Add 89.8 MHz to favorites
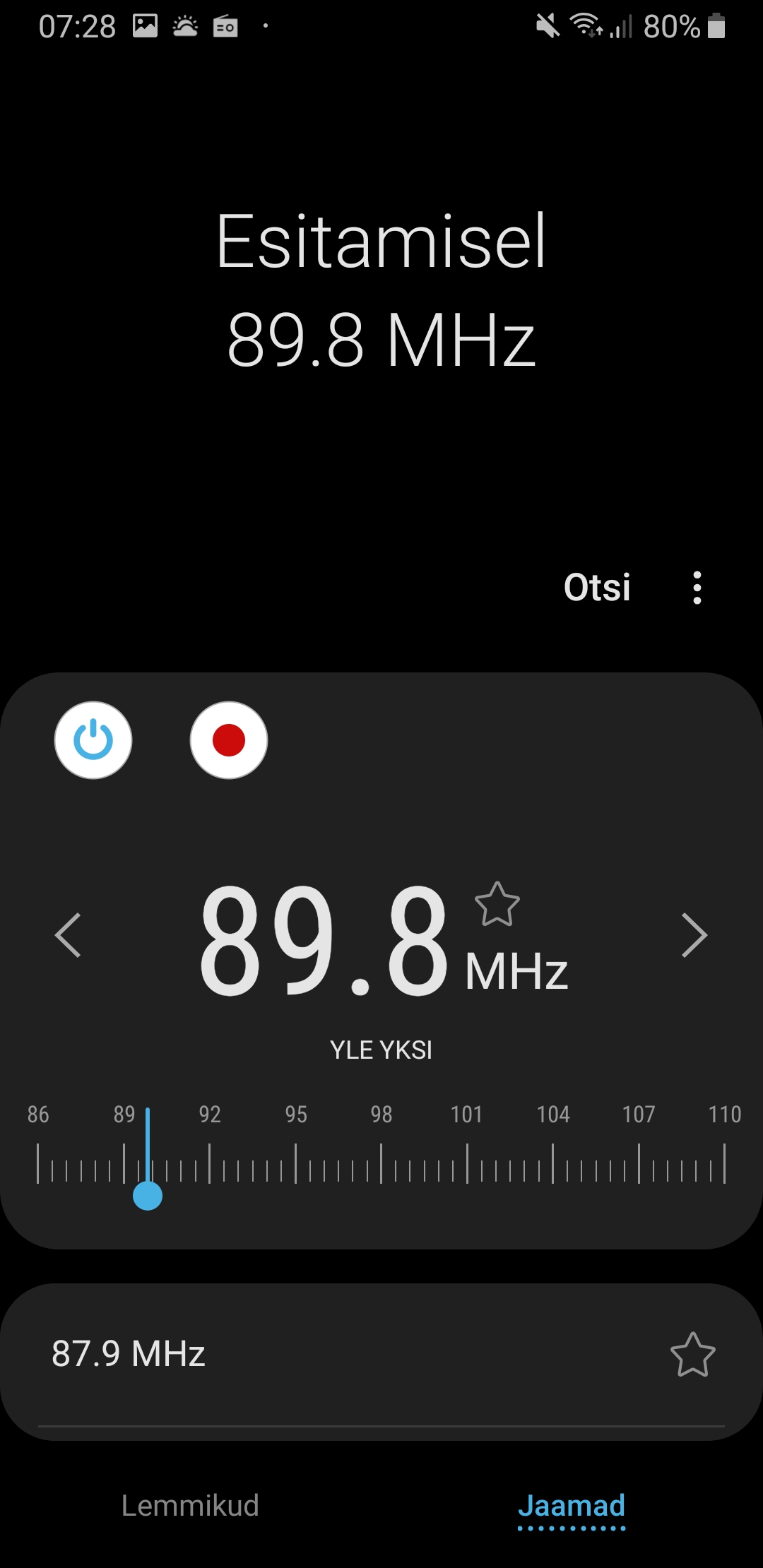Viewport: 763px width, 1568px height. click(x=497, y=904)
